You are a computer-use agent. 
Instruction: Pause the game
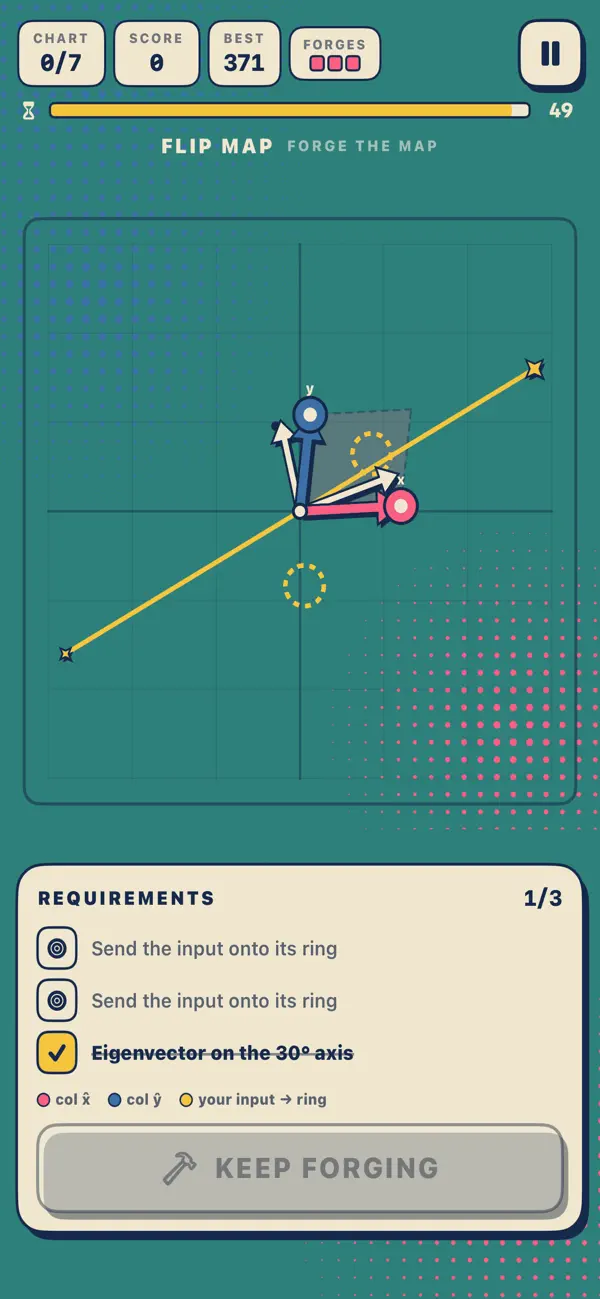click(x=550, y=53)
